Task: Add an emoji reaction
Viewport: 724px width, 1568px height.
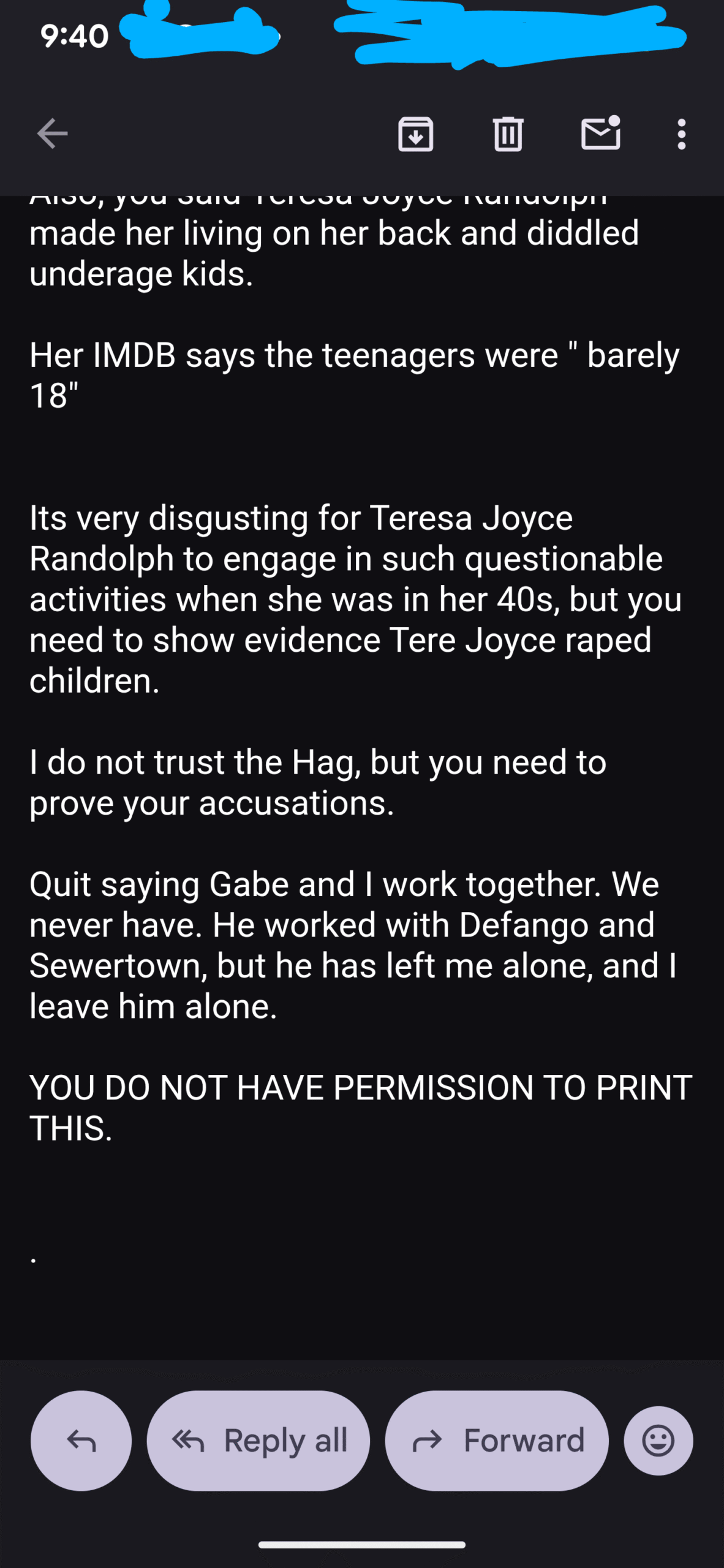Action: (x=658, y=1441)
